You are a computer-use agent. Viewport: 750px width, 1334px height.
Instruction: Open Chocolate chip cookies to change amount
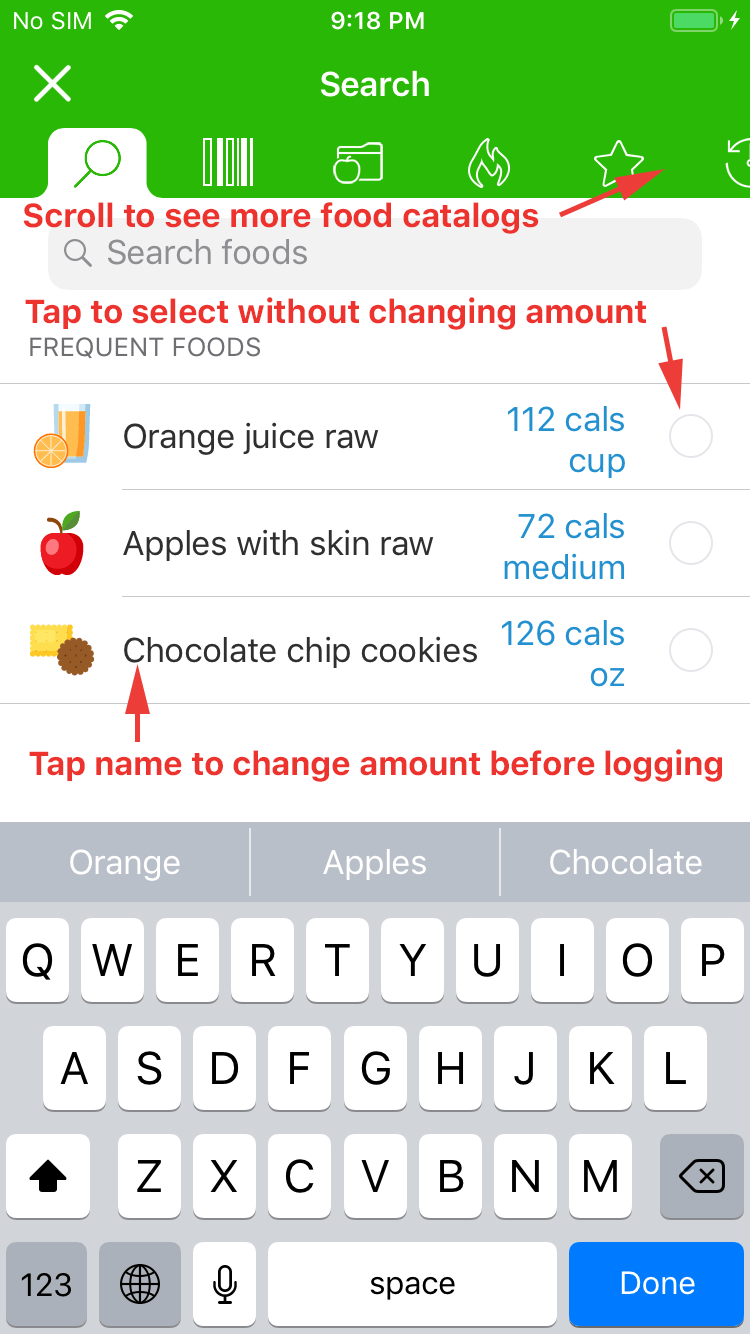pyautogui.click(x=300, y=651)
